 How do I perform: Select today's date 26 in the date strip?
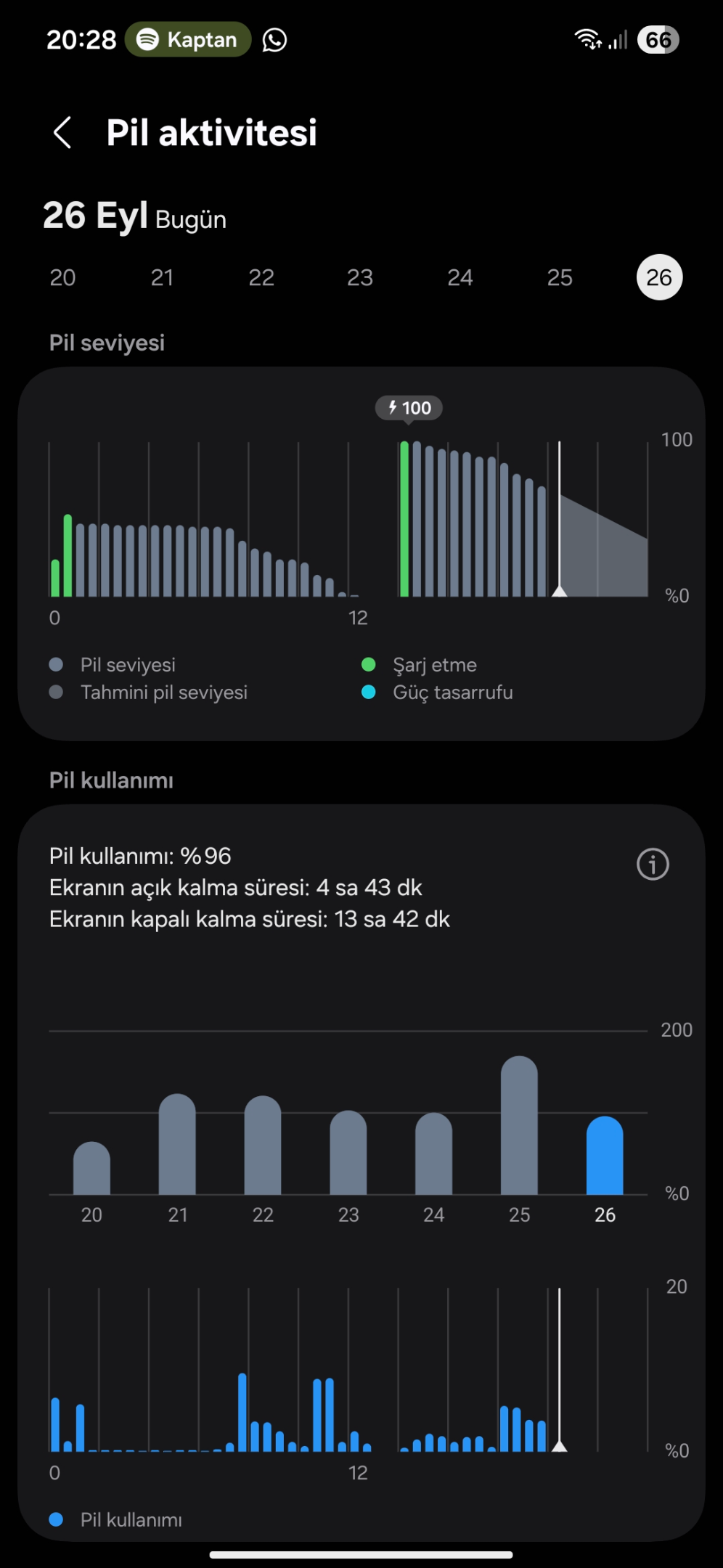point(659,277)
